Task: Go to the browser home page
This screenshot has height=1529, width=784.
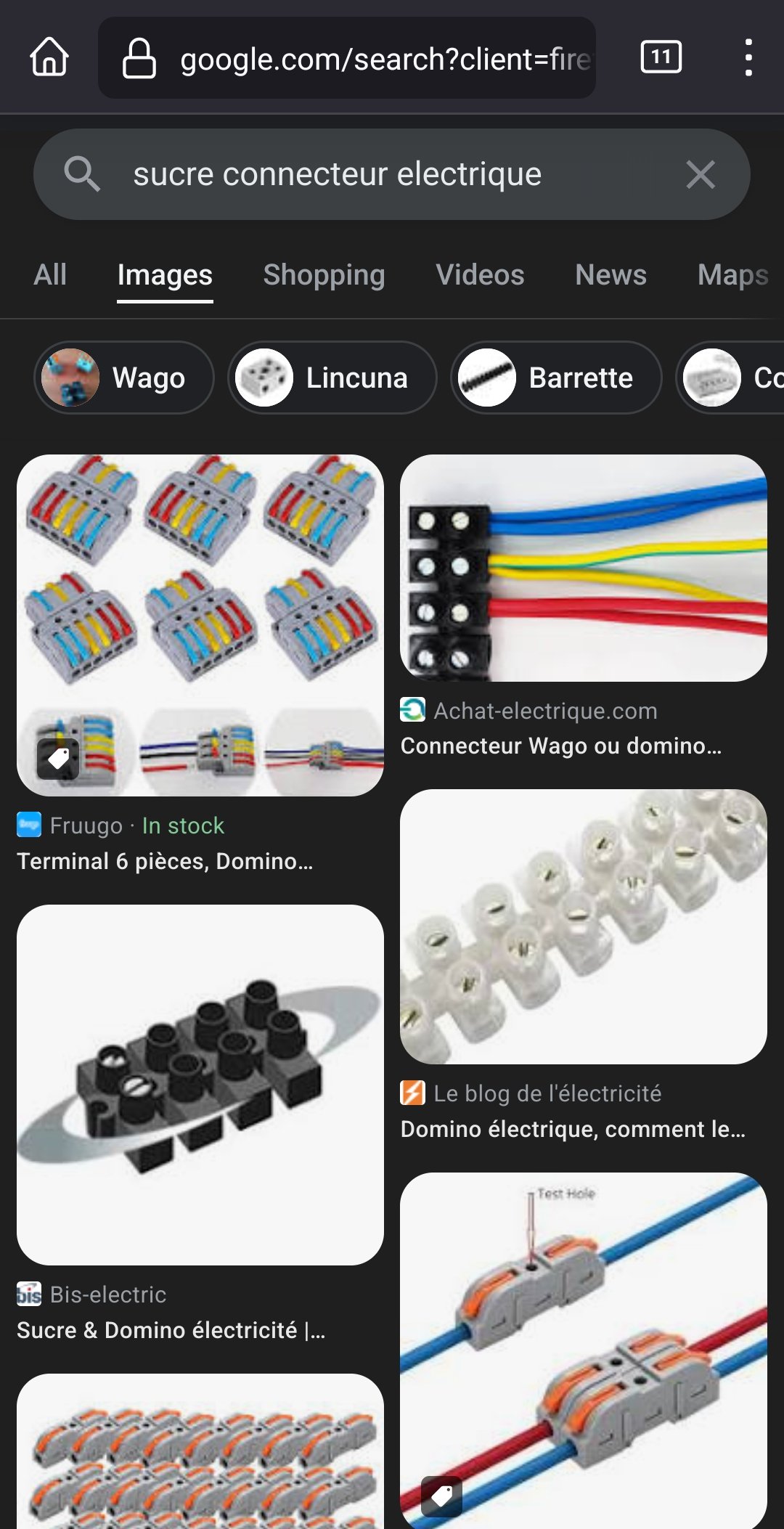Action: (x=49, y=57)
